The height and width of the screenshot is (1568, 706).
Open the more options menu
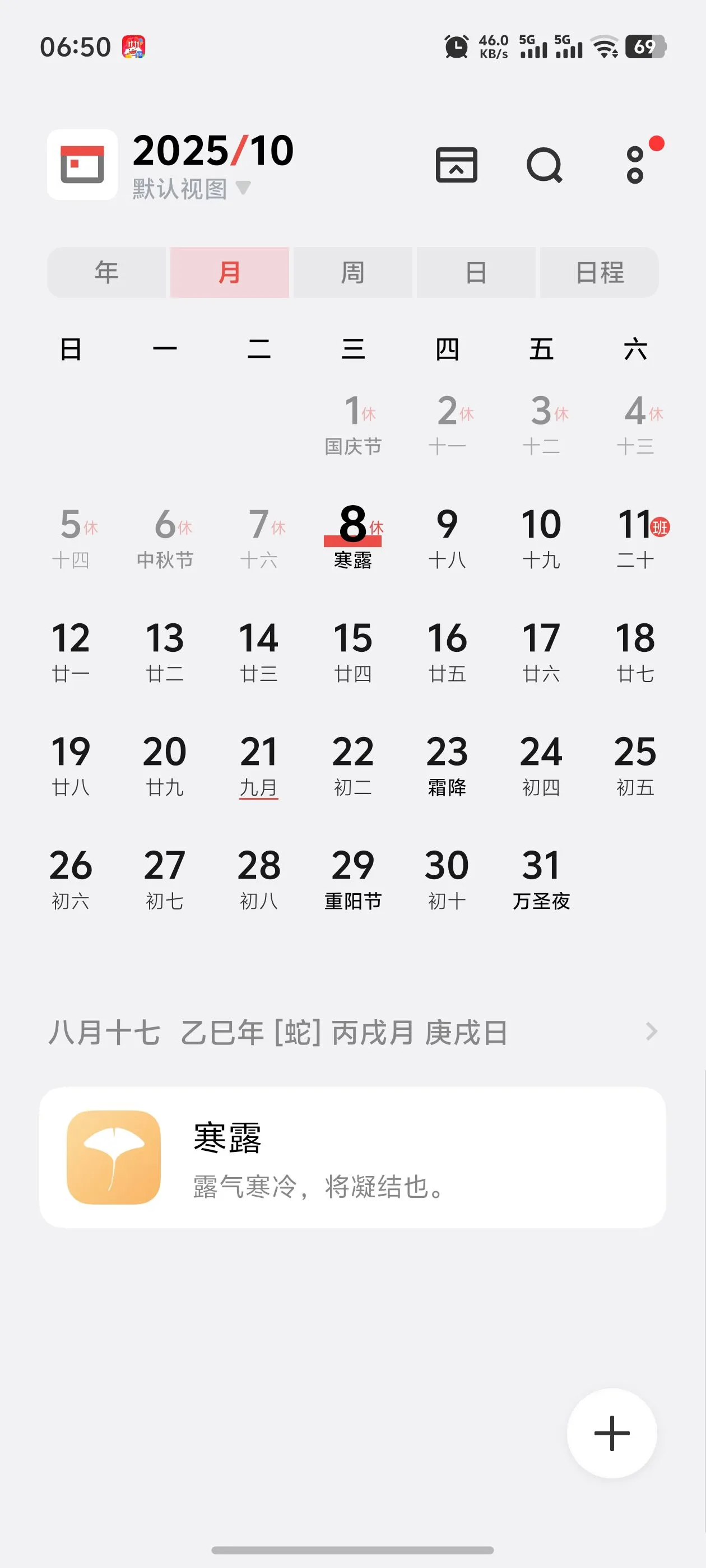click(635, 165)
